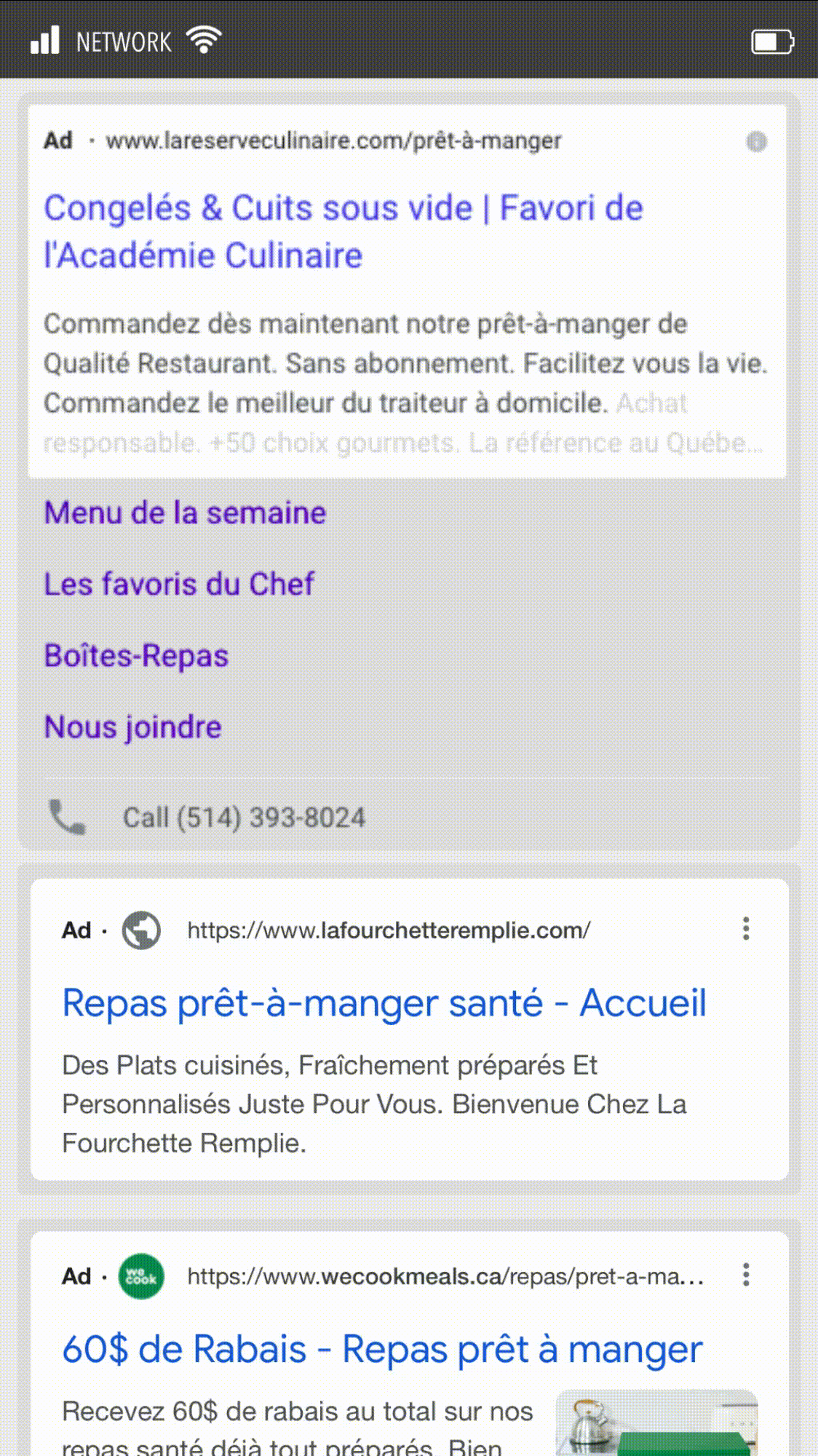Open the Nous joindre link
The height and width of the screenshot is (1456, 818).
click(x=132, y=727)
